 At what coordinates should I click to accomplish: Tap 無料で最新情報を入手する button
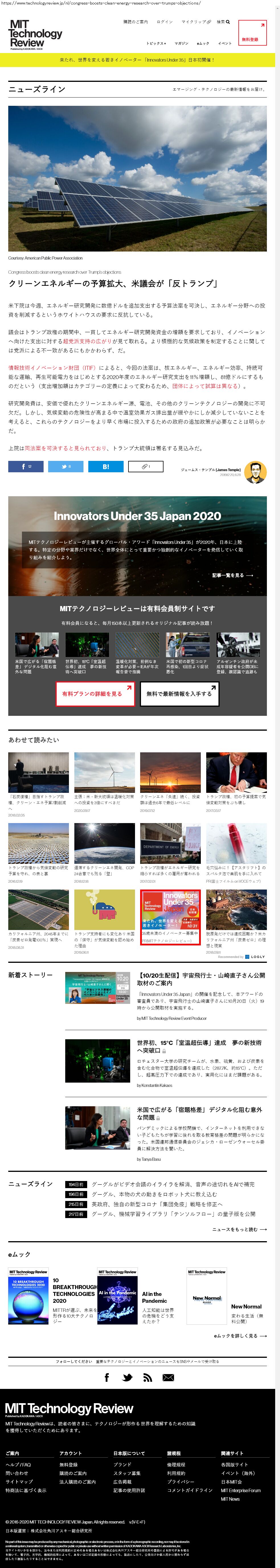click(179, 693)
